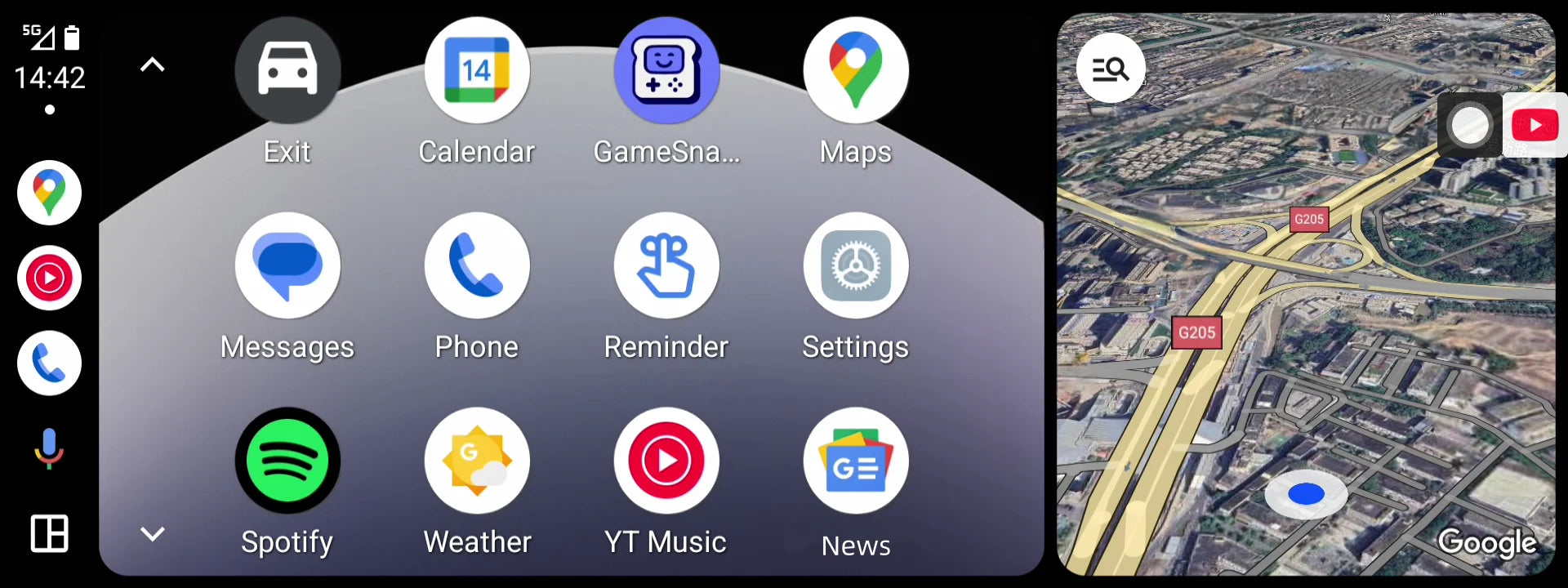1568x588 pixels.
Task: Open Phone from the app grid
Action: [x=477, y=265]
